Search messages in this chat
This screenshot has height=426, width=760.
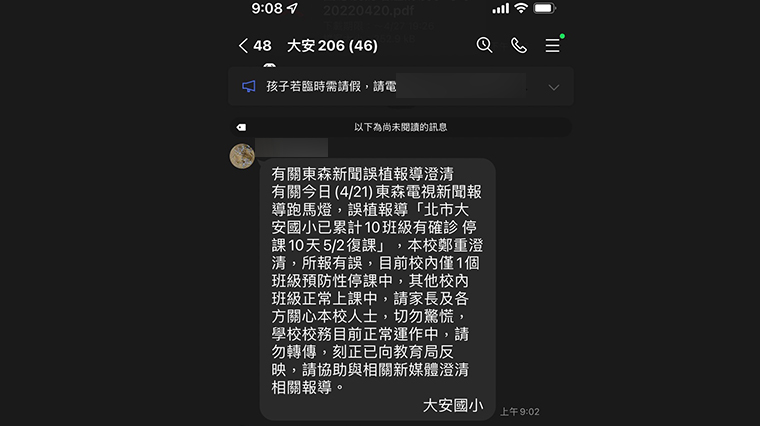pyautogui.click(x=484, y=46)
